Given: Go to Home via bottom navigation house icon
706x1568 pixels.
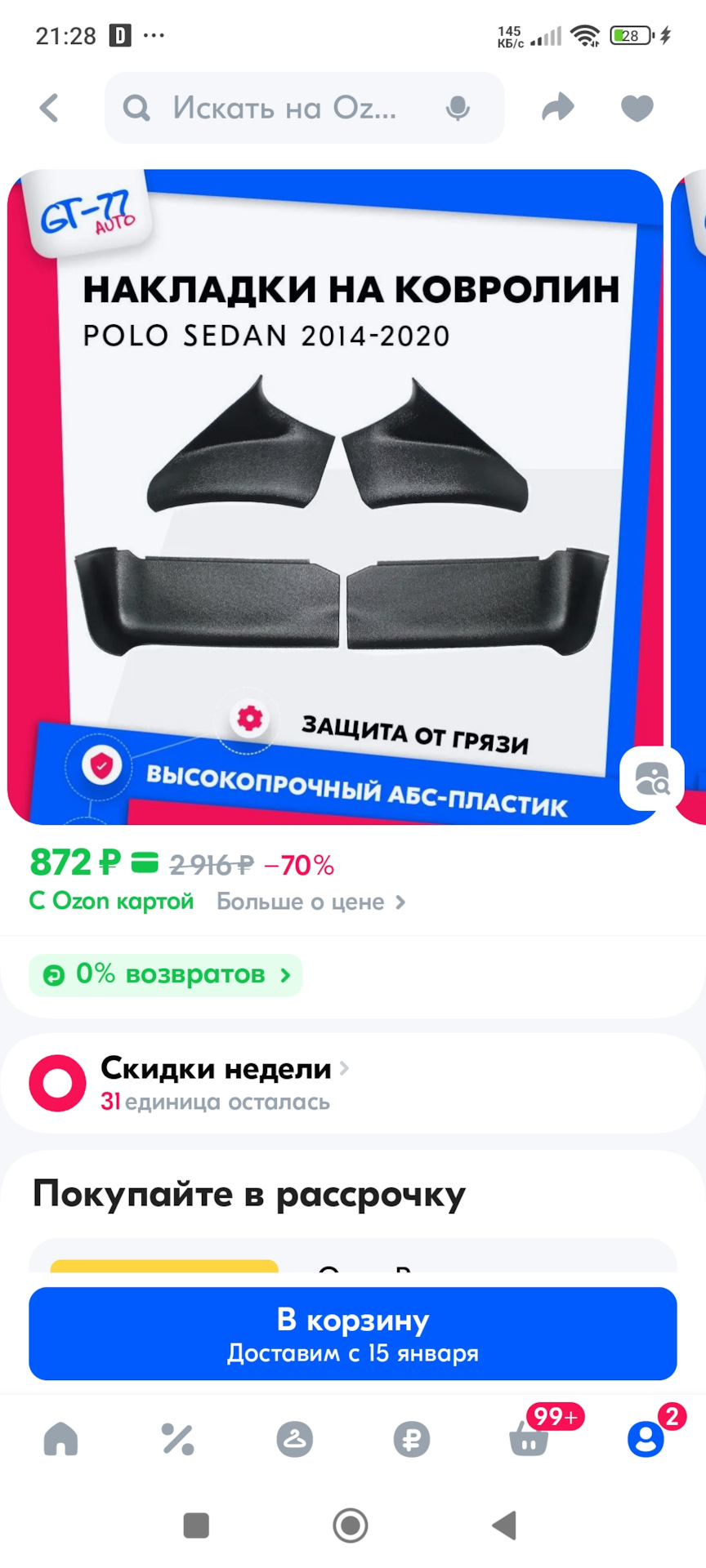Looking at the screenshot, I should tap(62, 1440).
